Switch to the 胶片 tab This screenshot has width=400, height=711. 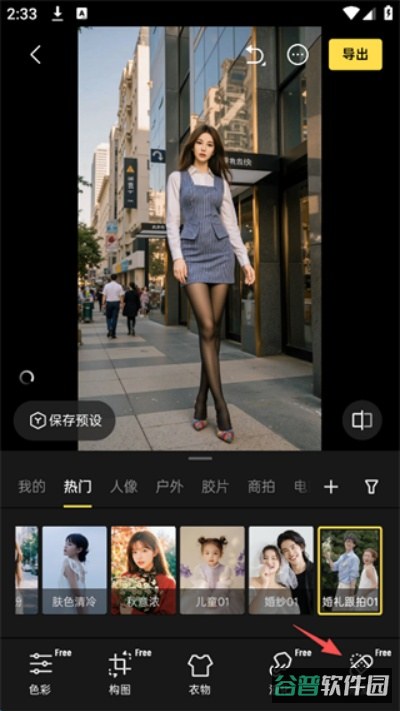click(x=215, y=487)
